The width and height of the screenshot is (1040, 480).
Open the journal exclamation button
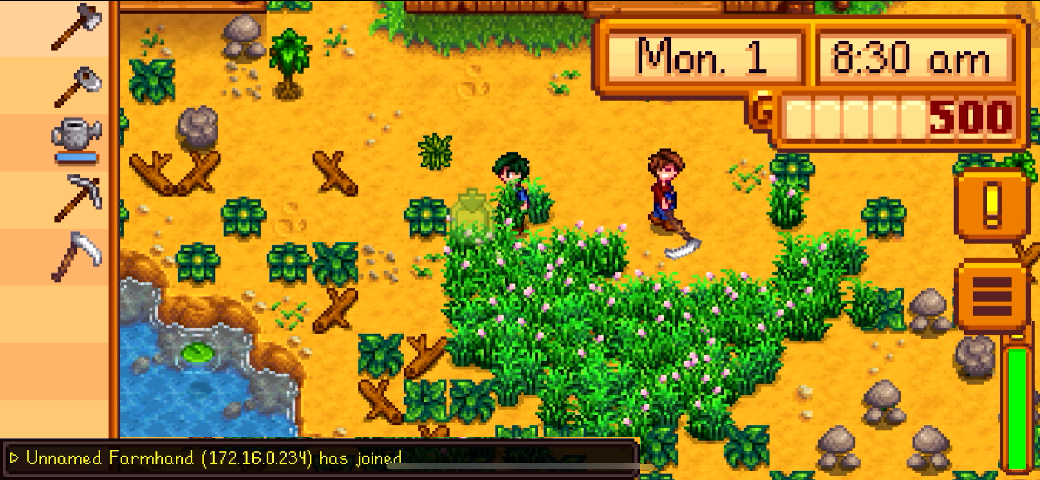pos(991,205)
